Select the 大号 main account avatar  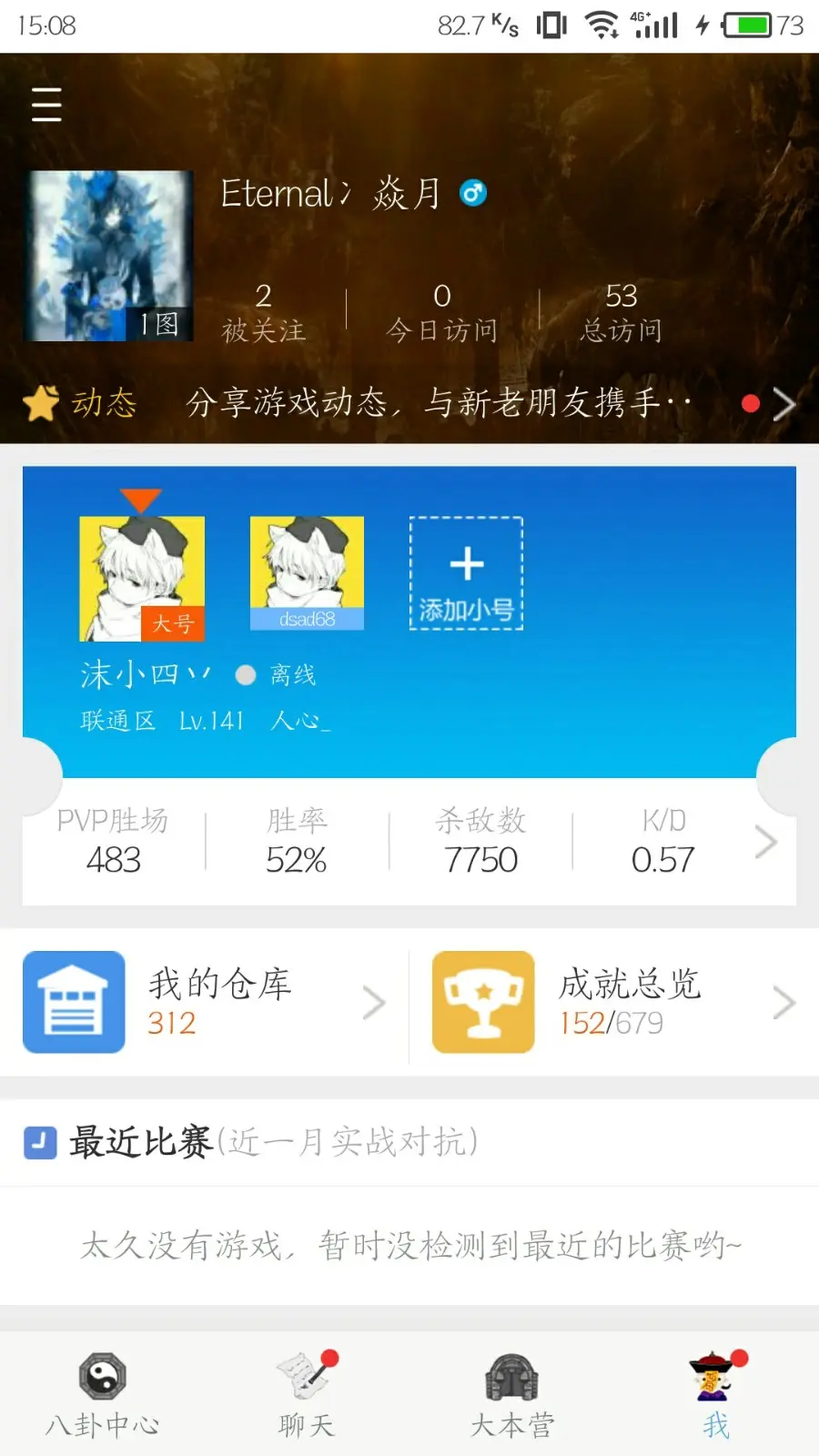pos(142,578)
